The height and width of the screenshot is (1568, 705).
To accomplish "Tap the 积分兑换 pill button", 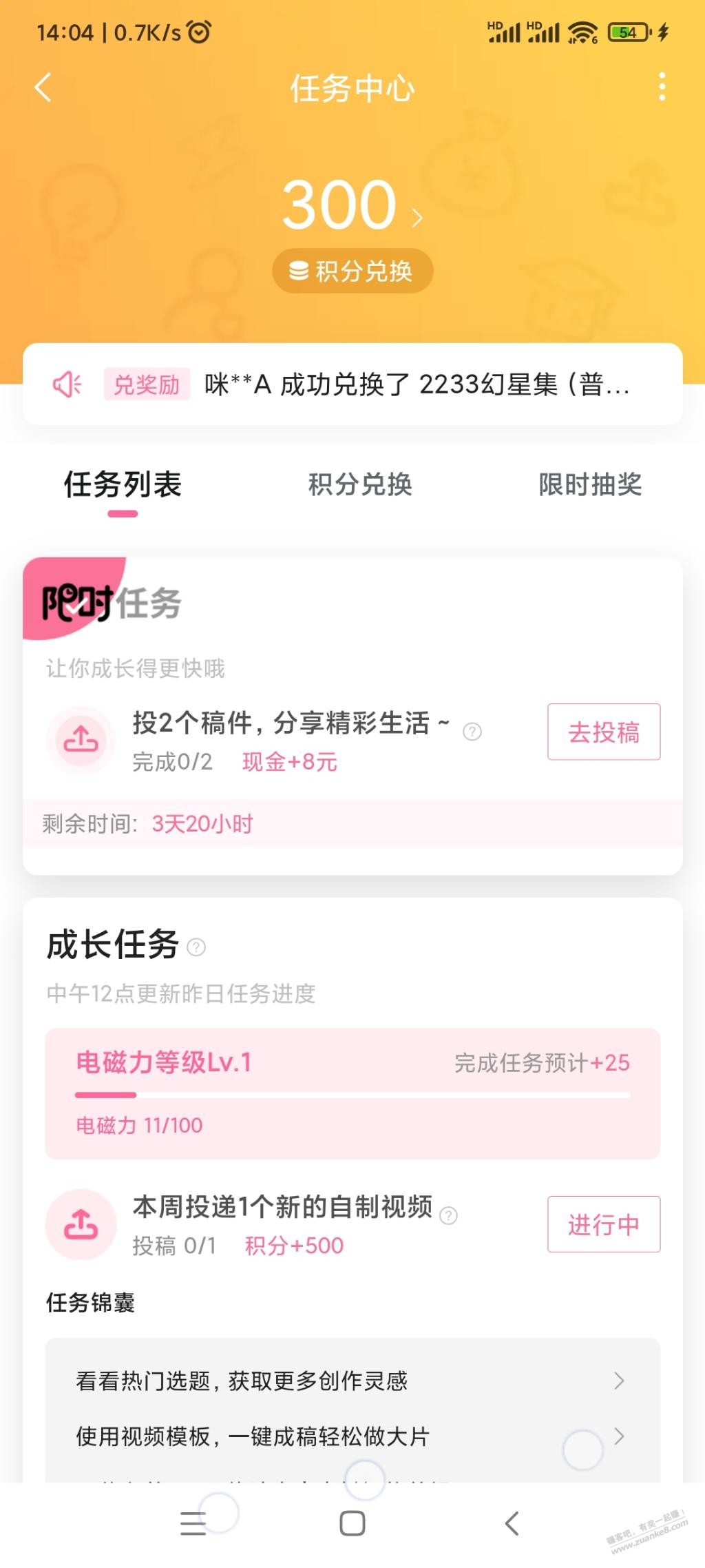I will [x=352, y=271].
